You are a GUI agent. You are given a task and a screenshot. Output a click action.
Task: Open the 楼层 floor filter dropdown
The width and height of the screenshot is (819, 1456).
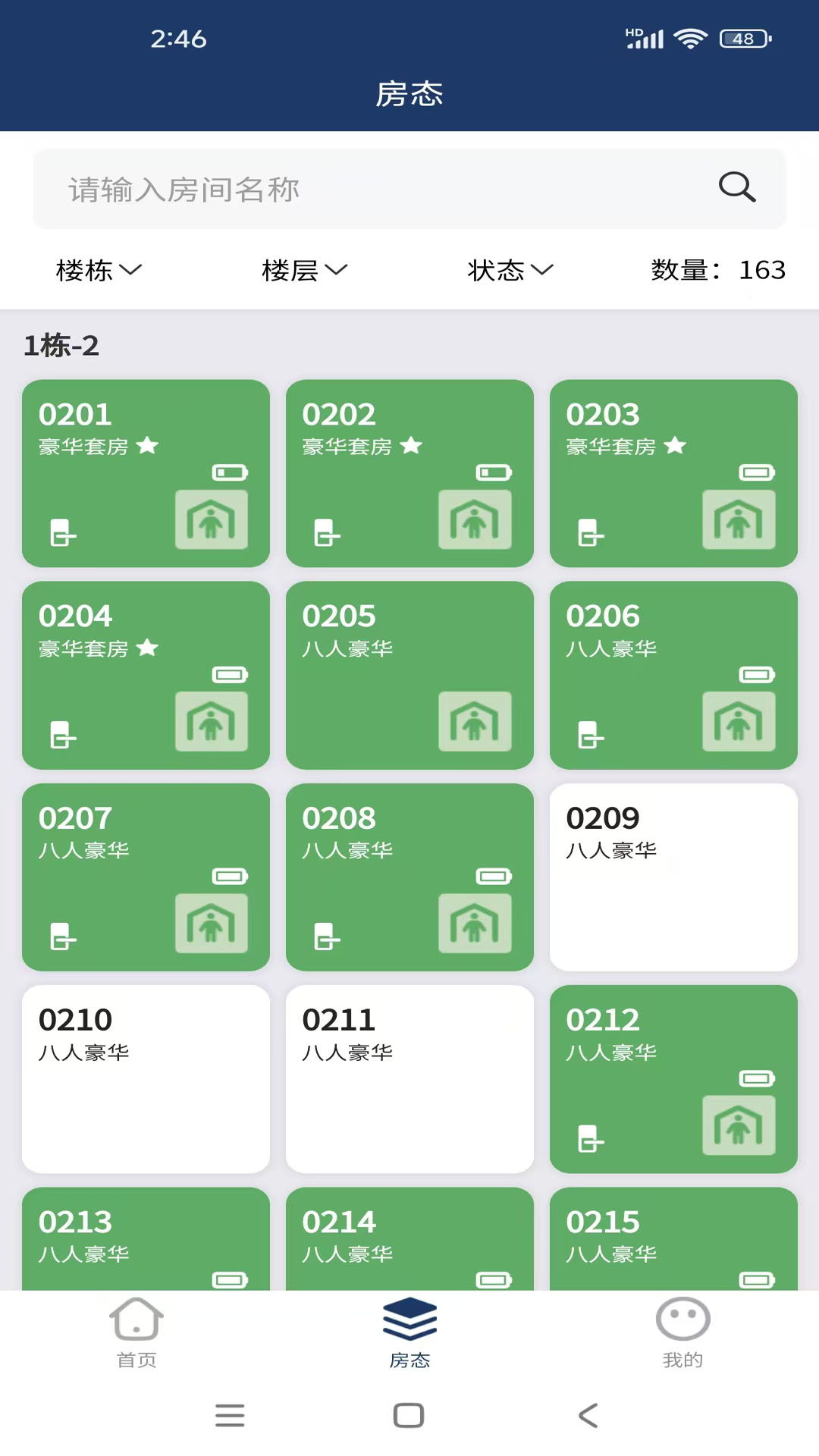[x=303, y=270]
